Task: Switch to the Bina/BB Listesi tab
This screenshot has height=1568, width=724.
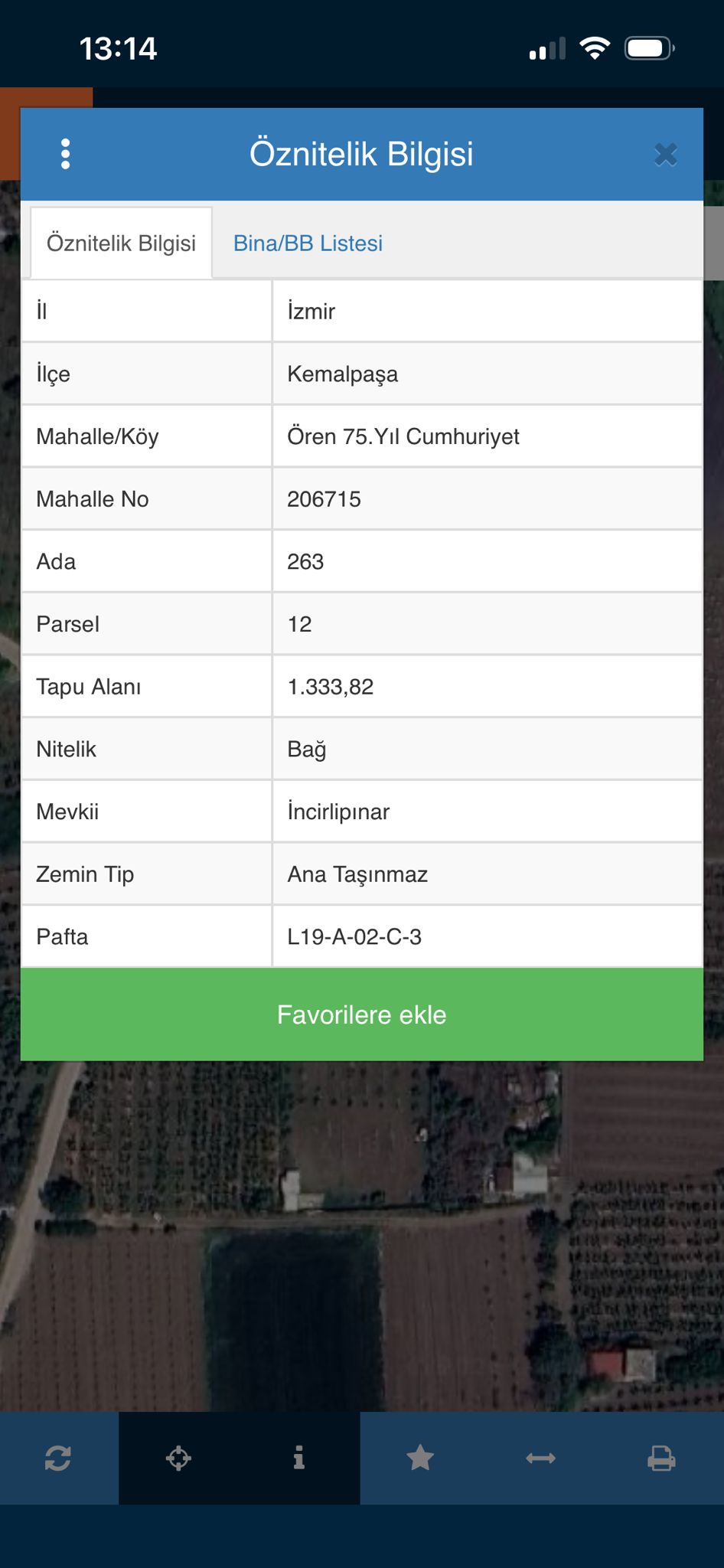Action: 308,243
